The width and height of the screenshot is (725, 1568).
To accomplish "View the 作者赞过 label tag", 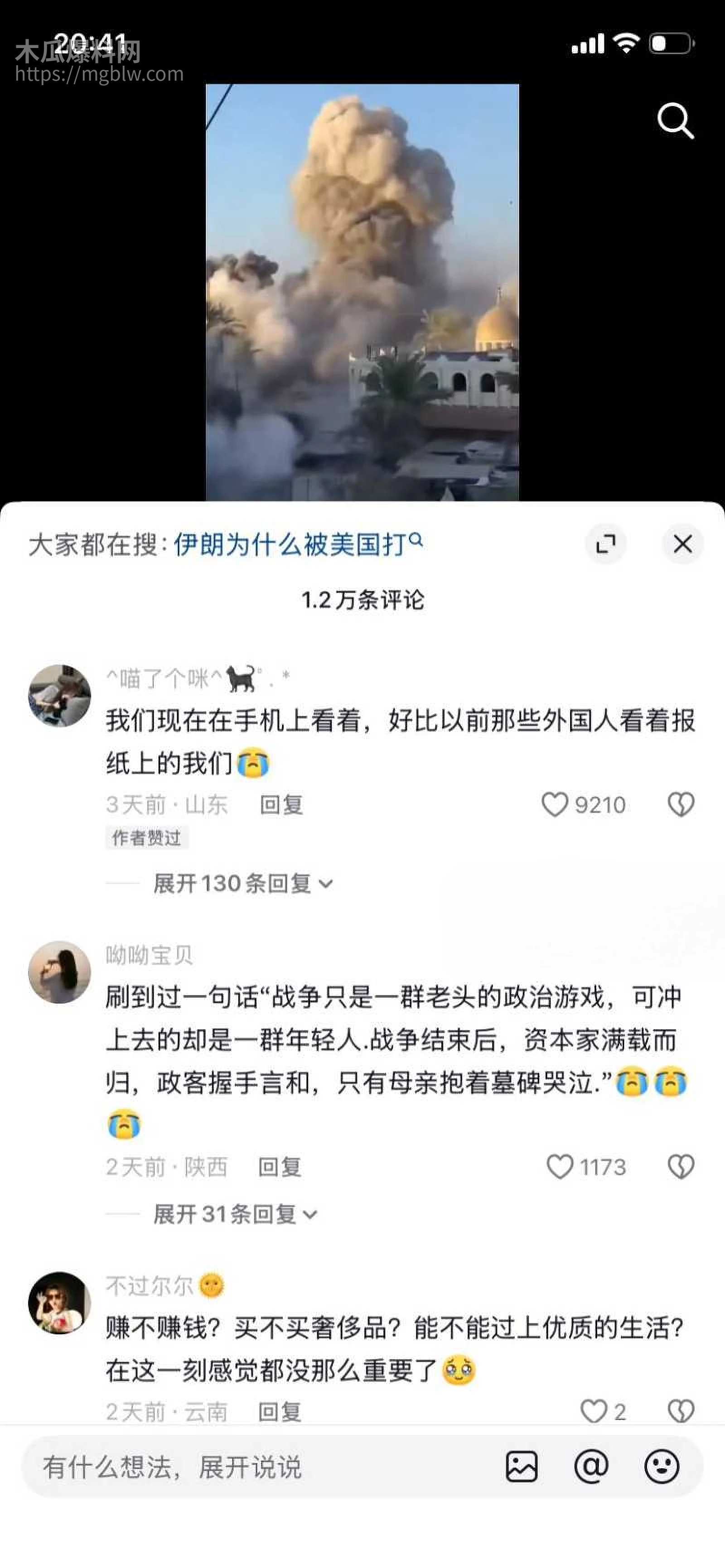I will click(x=145, y=838).
